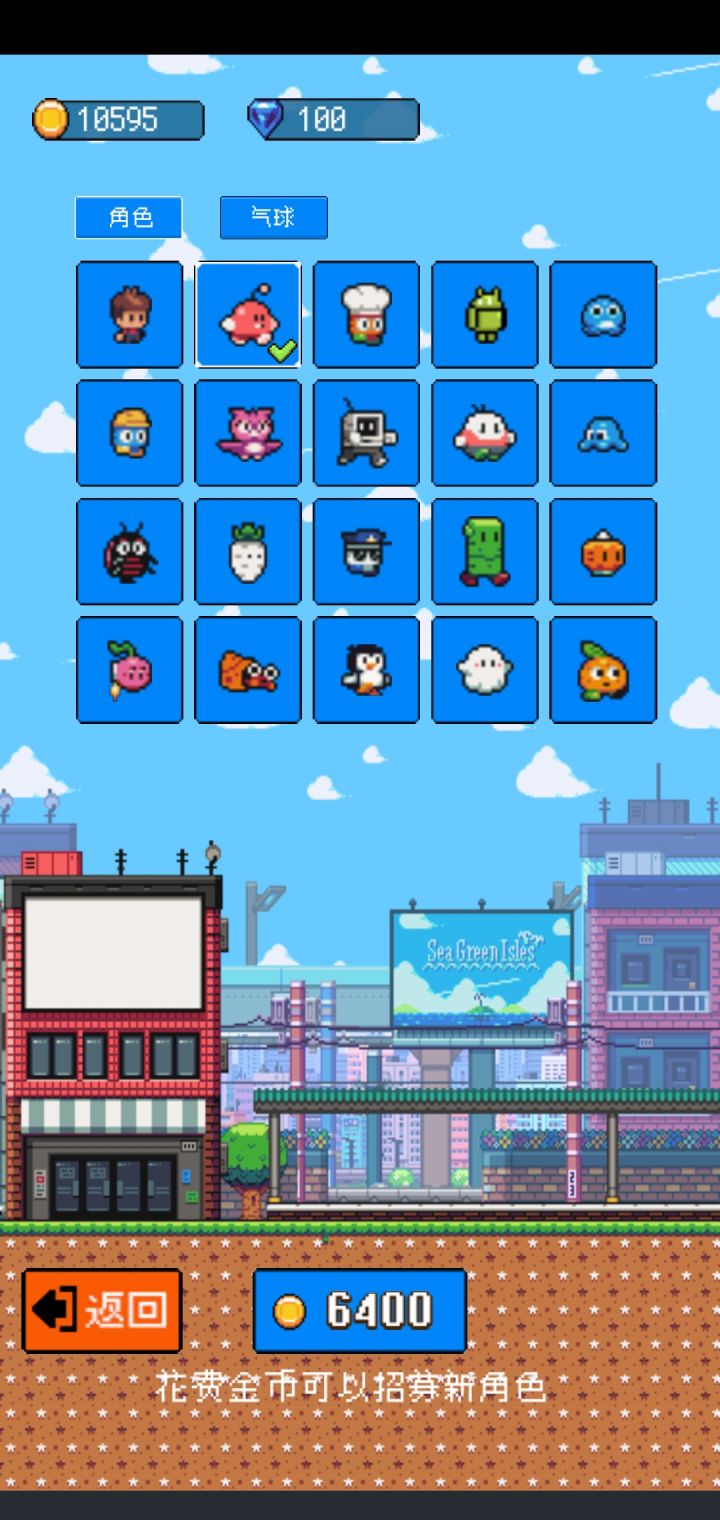
Task: Choose the police-hat character
Action: coord(366,551)
